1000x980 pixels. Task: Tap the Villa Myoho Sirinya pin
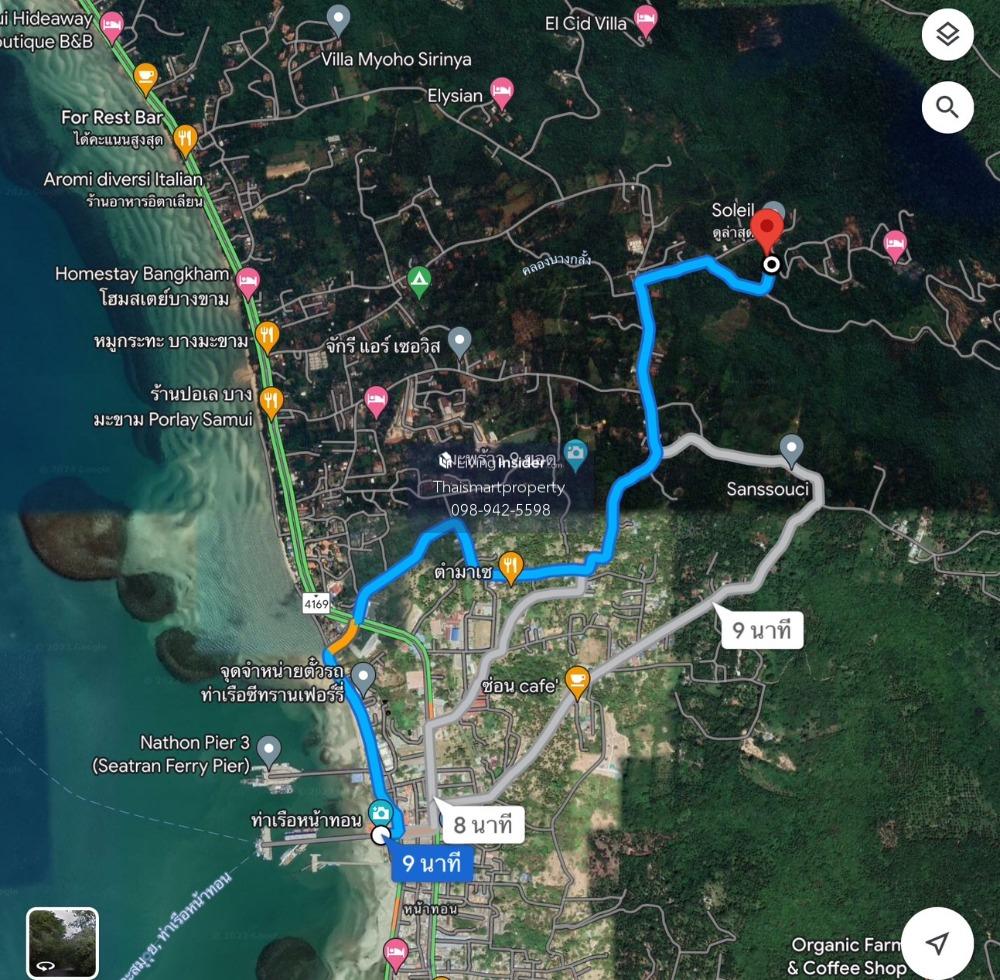(339, 17)
